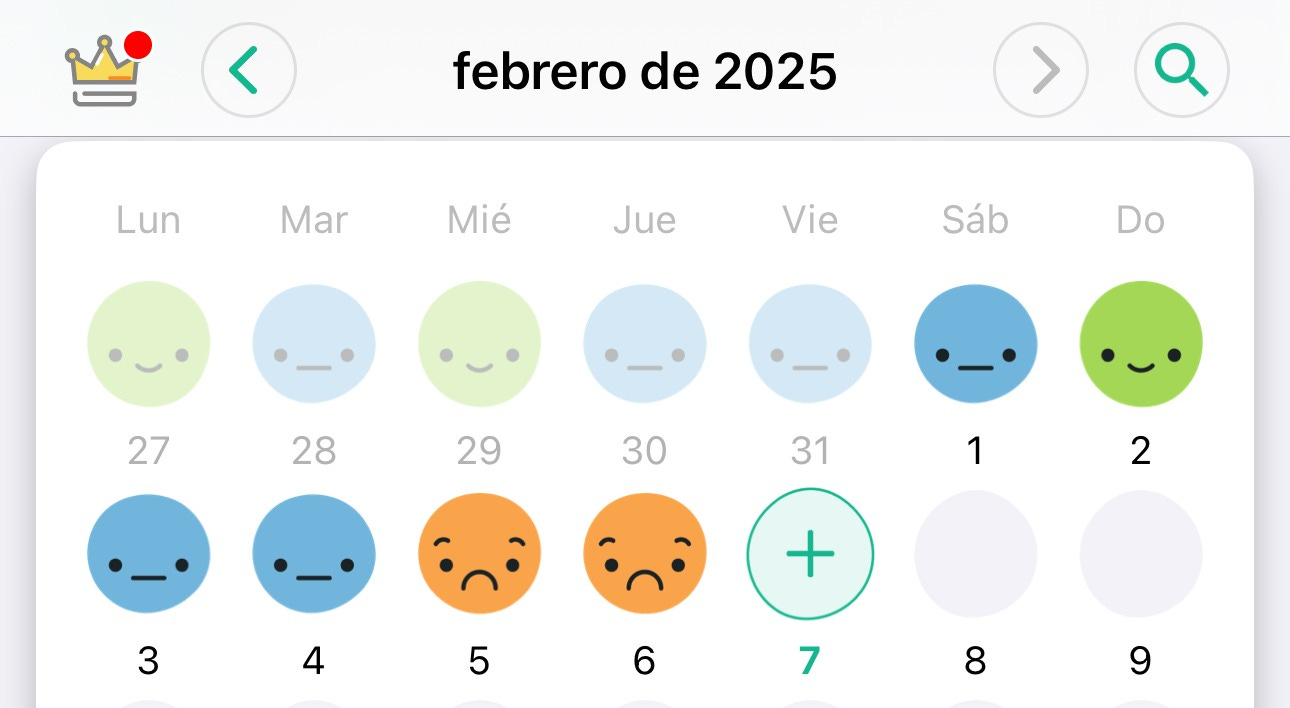View the mood entry for February 3

149,554
